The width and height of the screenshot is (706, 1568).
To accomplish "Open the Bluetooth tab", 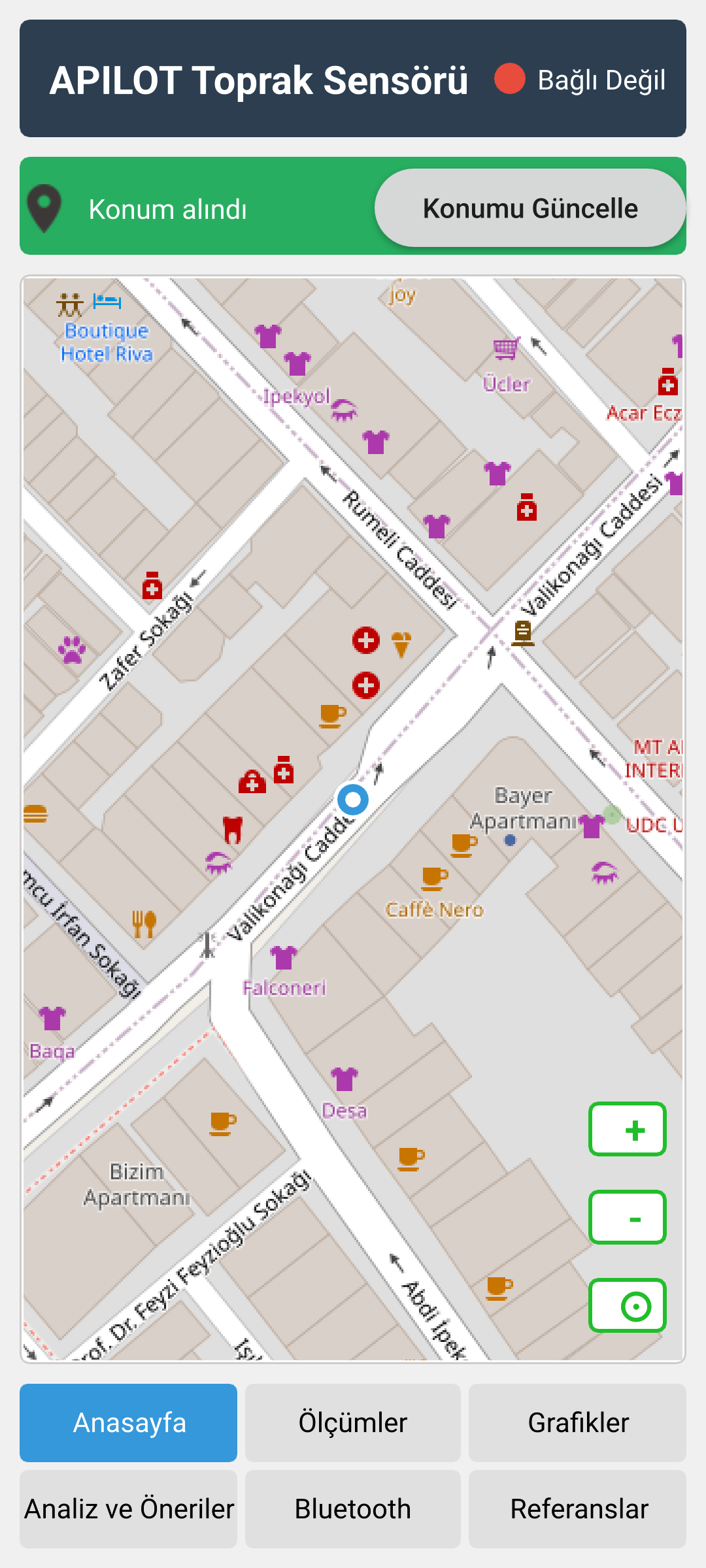I will [x=353, y=1509].
